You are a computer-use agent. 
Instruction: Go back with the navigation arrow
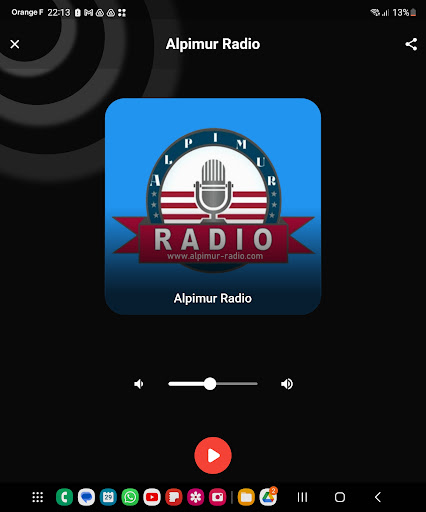[x=377, y=497]
